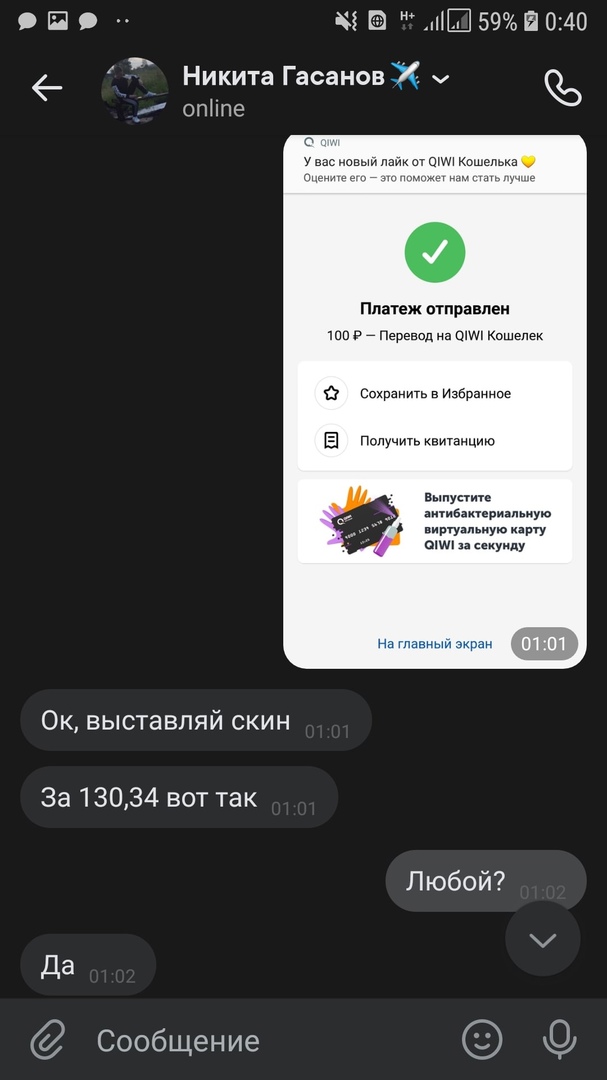Start a voice call with Никита Гасанов
This screenshot has width=607, height=1080.
tap(562, 88)
